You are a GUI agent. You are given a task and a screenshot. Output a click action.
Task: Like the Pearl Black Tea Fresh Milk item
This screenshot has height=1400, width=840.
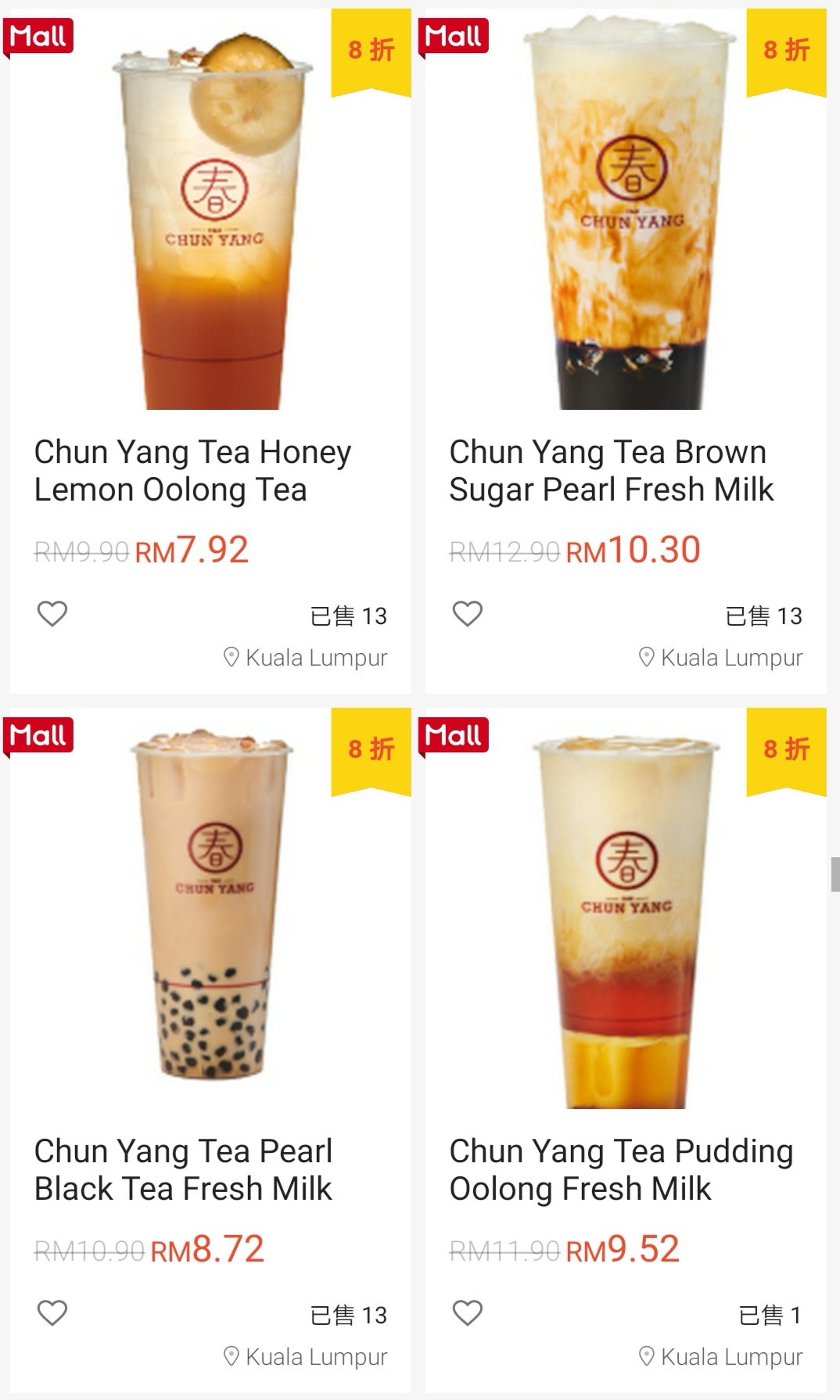click(52, 1313)
